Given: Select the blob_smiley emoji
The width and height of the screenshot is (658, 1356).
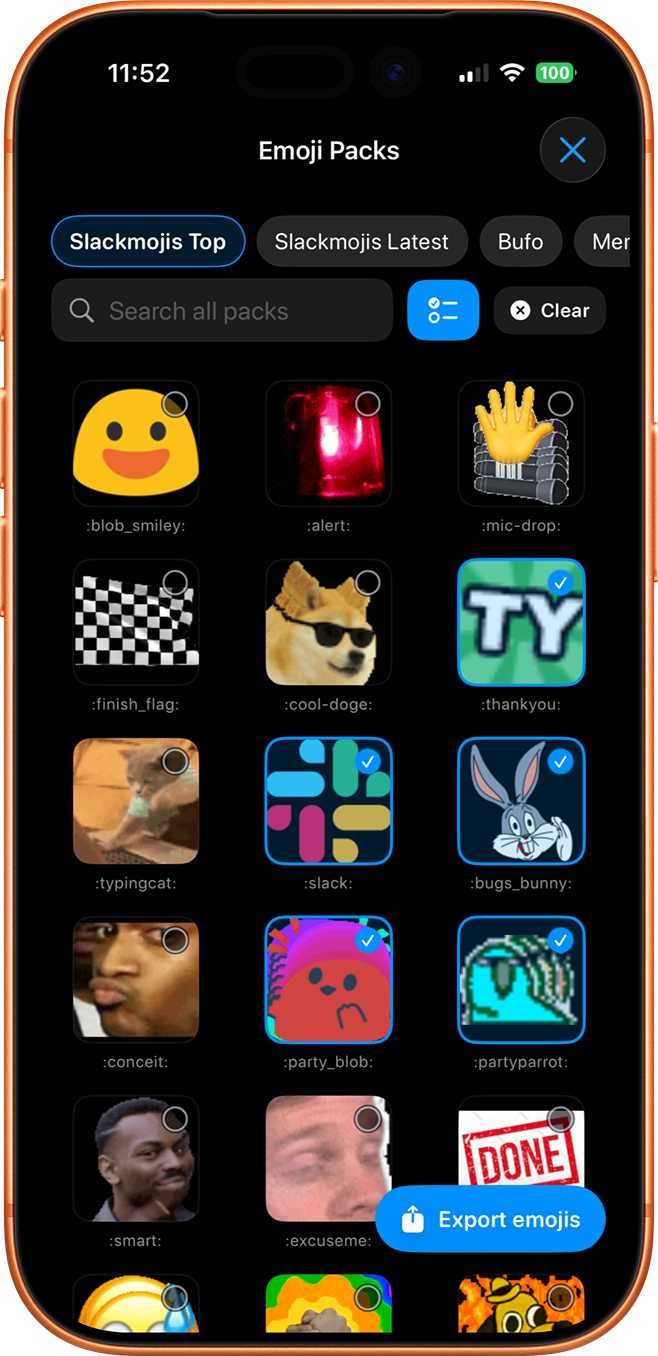Looking at the screenshot, I should 136,443.
